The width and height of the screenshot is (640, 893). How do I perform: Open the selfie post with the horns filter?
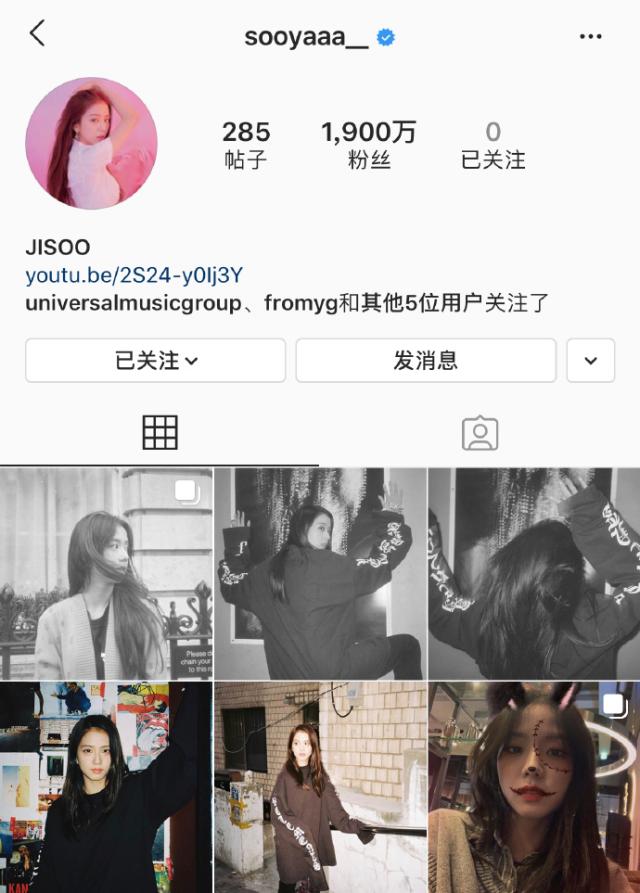pyautogui.click(x=534, y=787)
